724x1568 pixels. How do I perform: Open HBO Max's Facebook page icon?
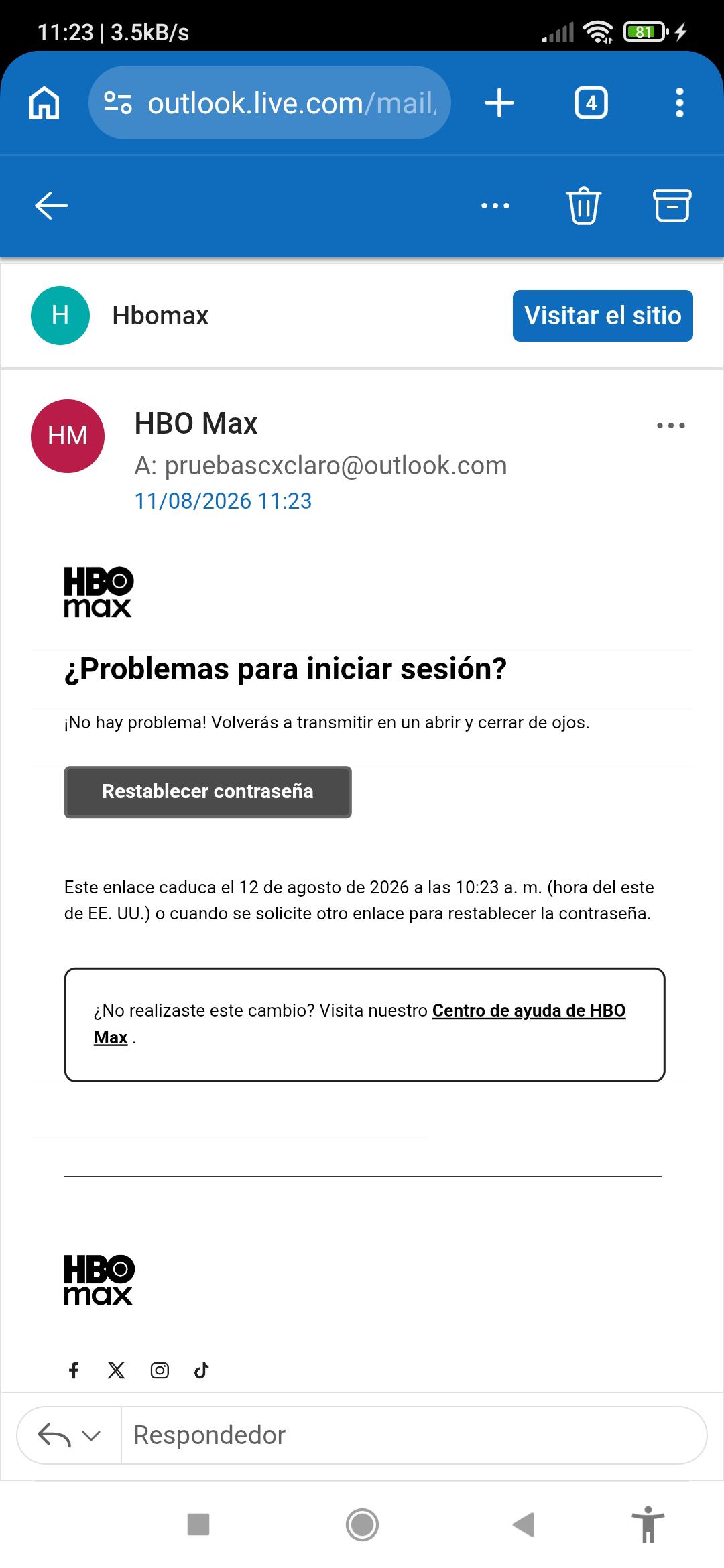click(74, 1370)
